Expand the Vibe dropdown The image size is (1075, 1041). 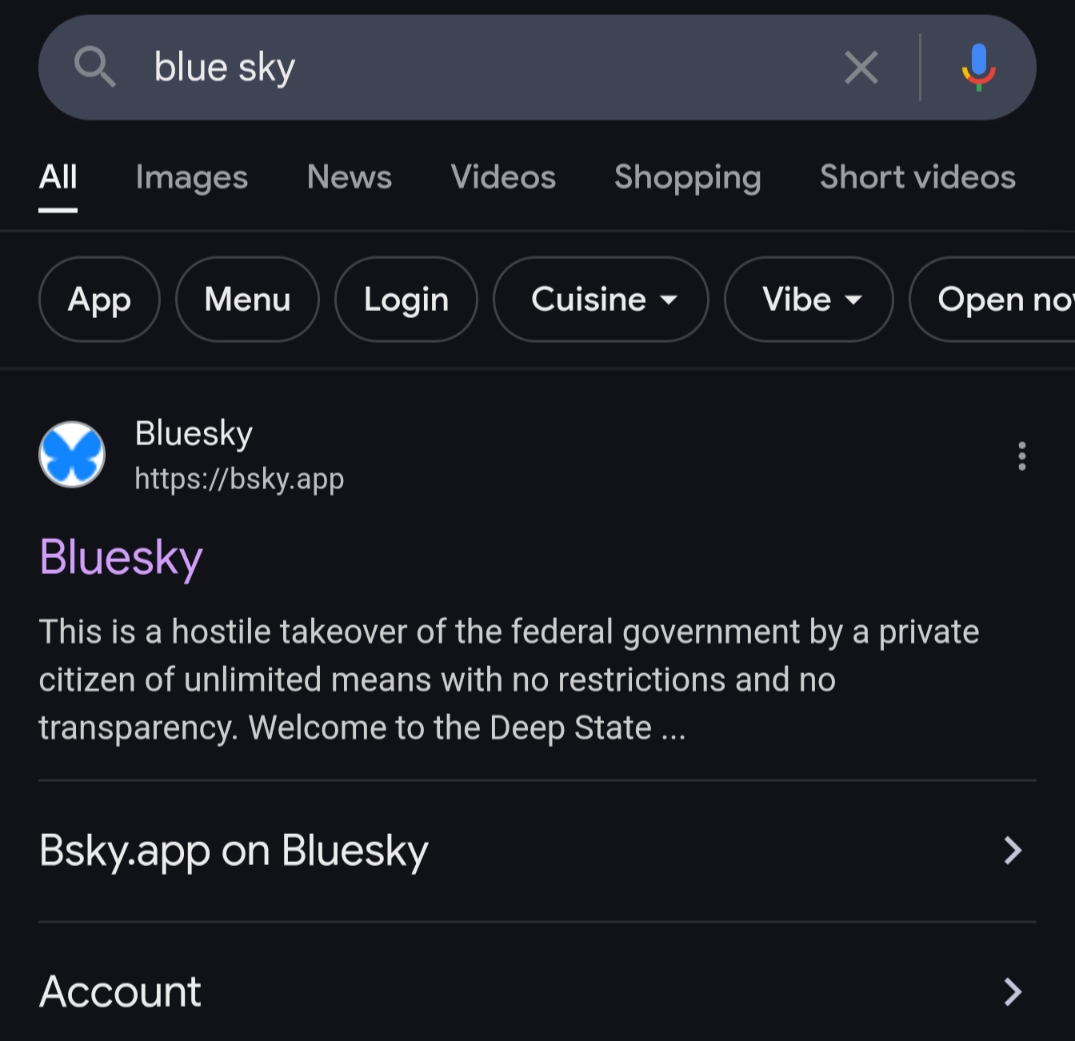pos(808,299)
